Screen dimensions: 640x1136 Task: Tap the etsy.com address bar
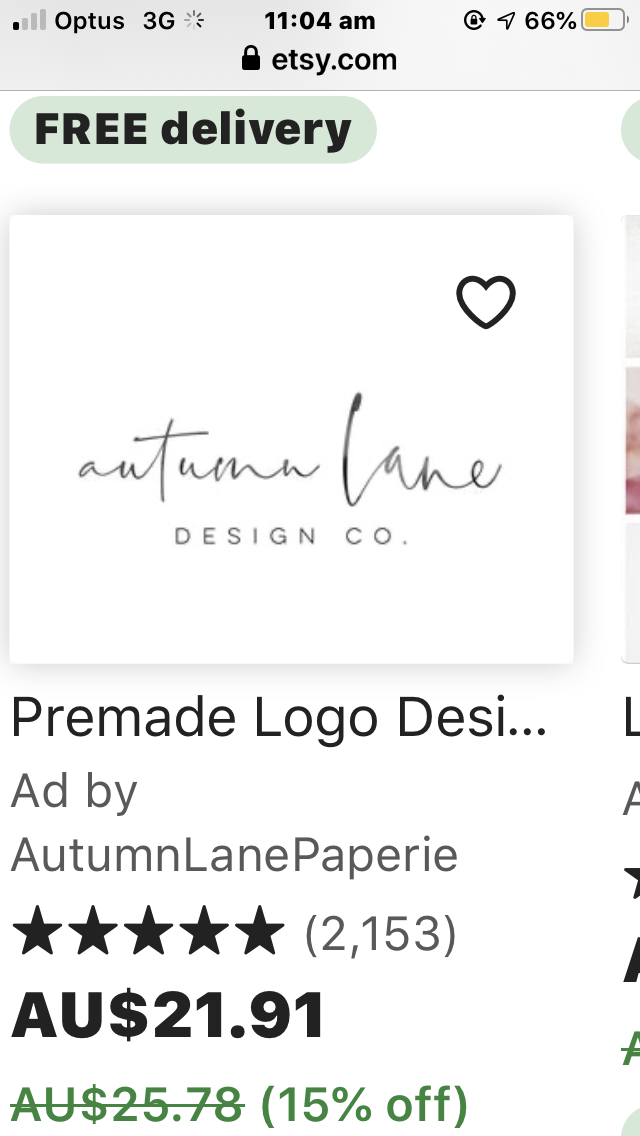tap(320, 60)
